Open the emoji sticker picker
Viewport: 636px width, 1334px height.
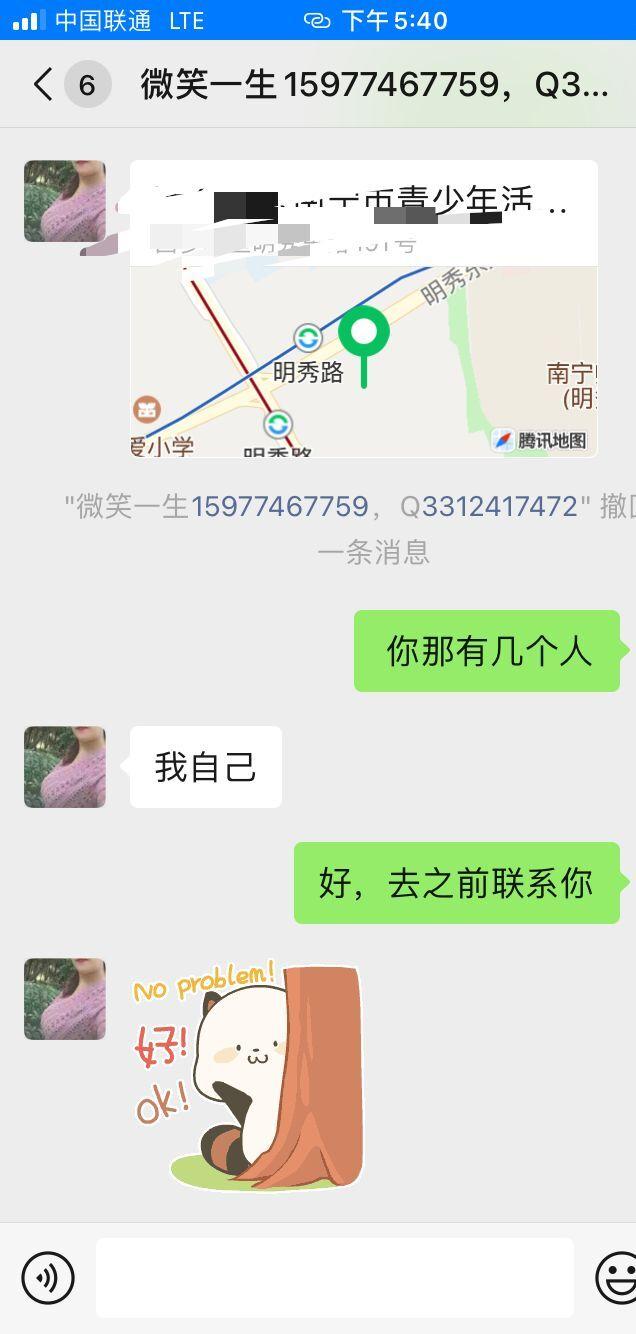pyautogui.click(x=614, y=1277)
